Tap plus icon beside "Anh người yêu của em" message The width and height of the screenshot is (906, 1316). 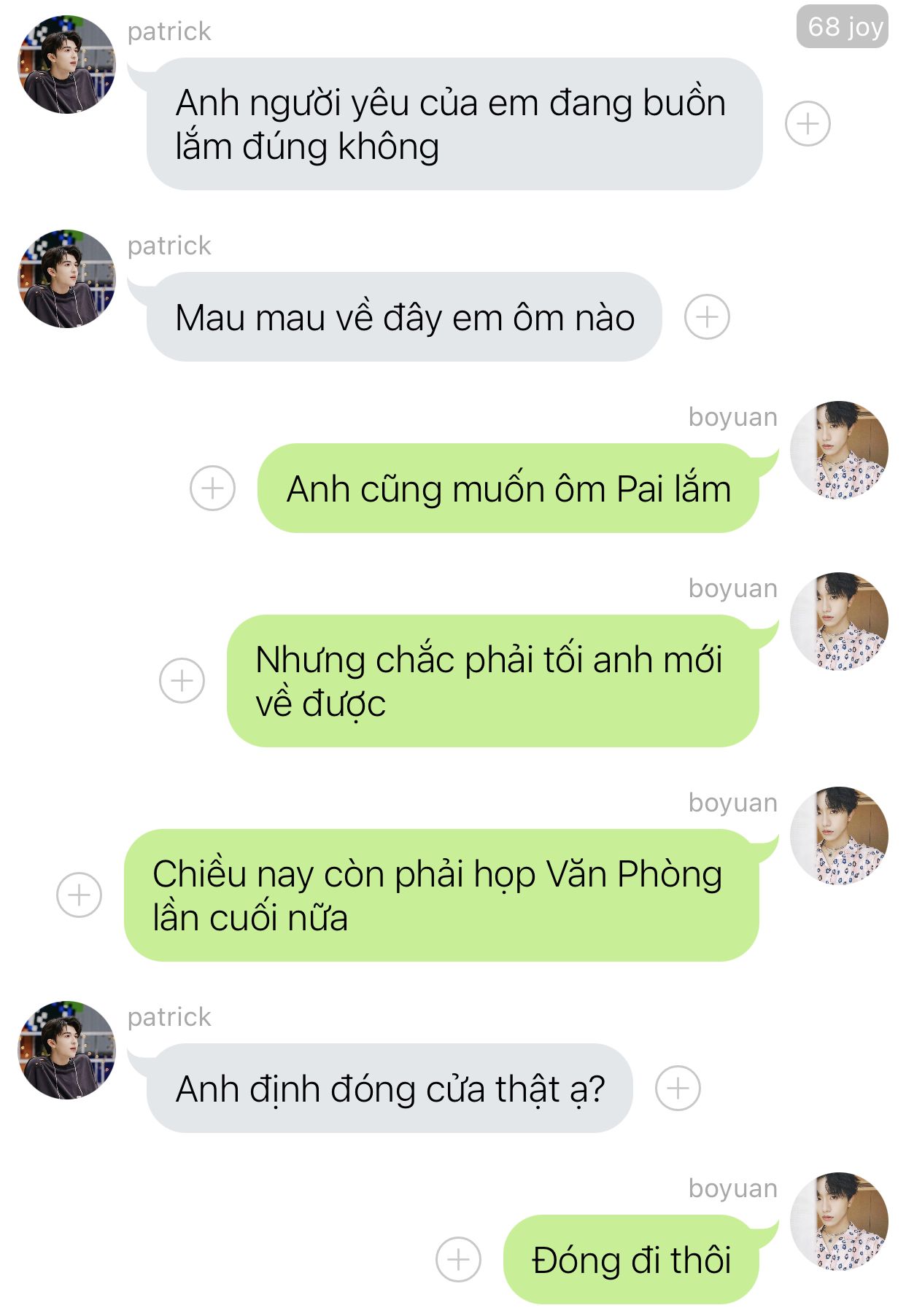808,124
